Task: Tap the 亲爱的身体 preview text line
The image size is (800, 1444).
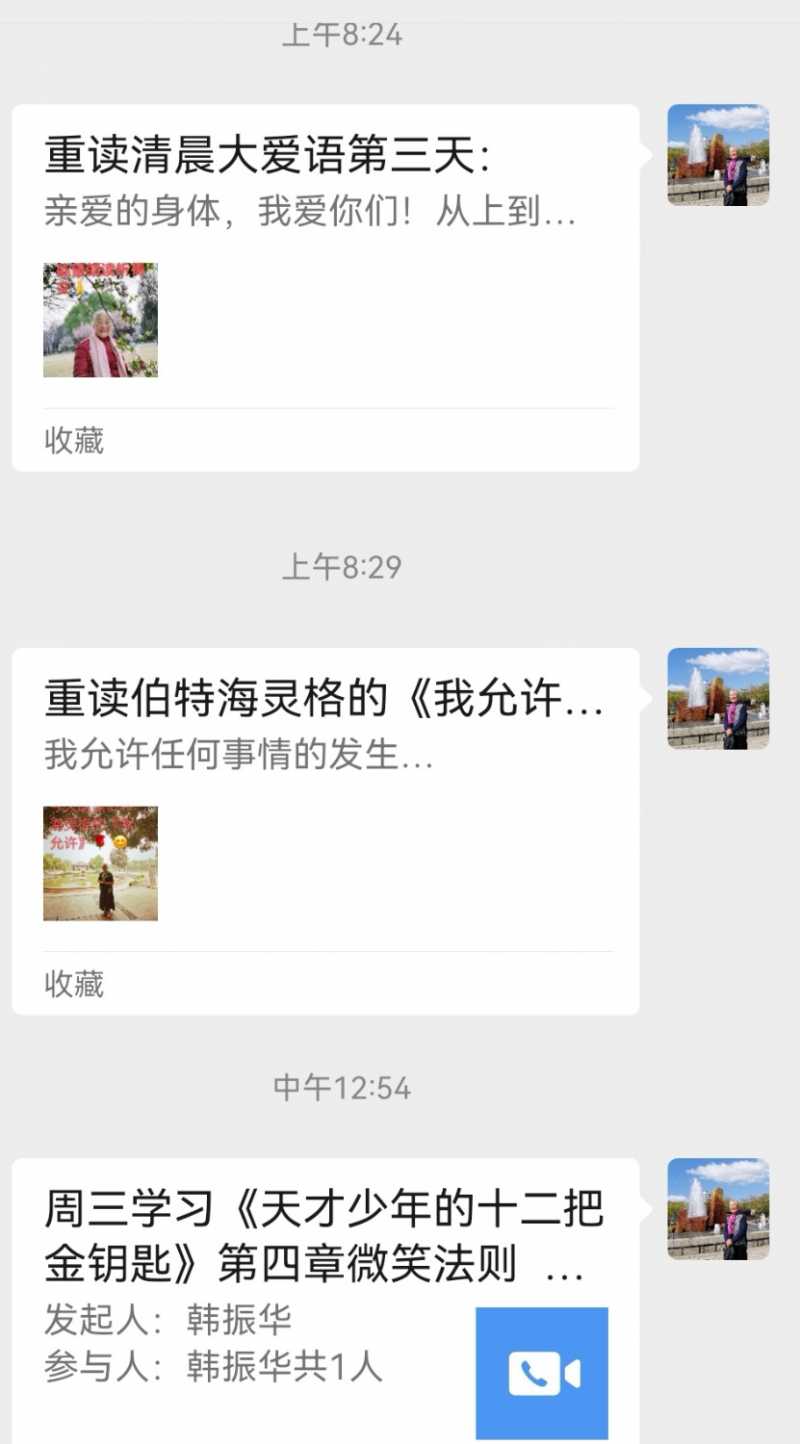Action: [x=310, y=212]
